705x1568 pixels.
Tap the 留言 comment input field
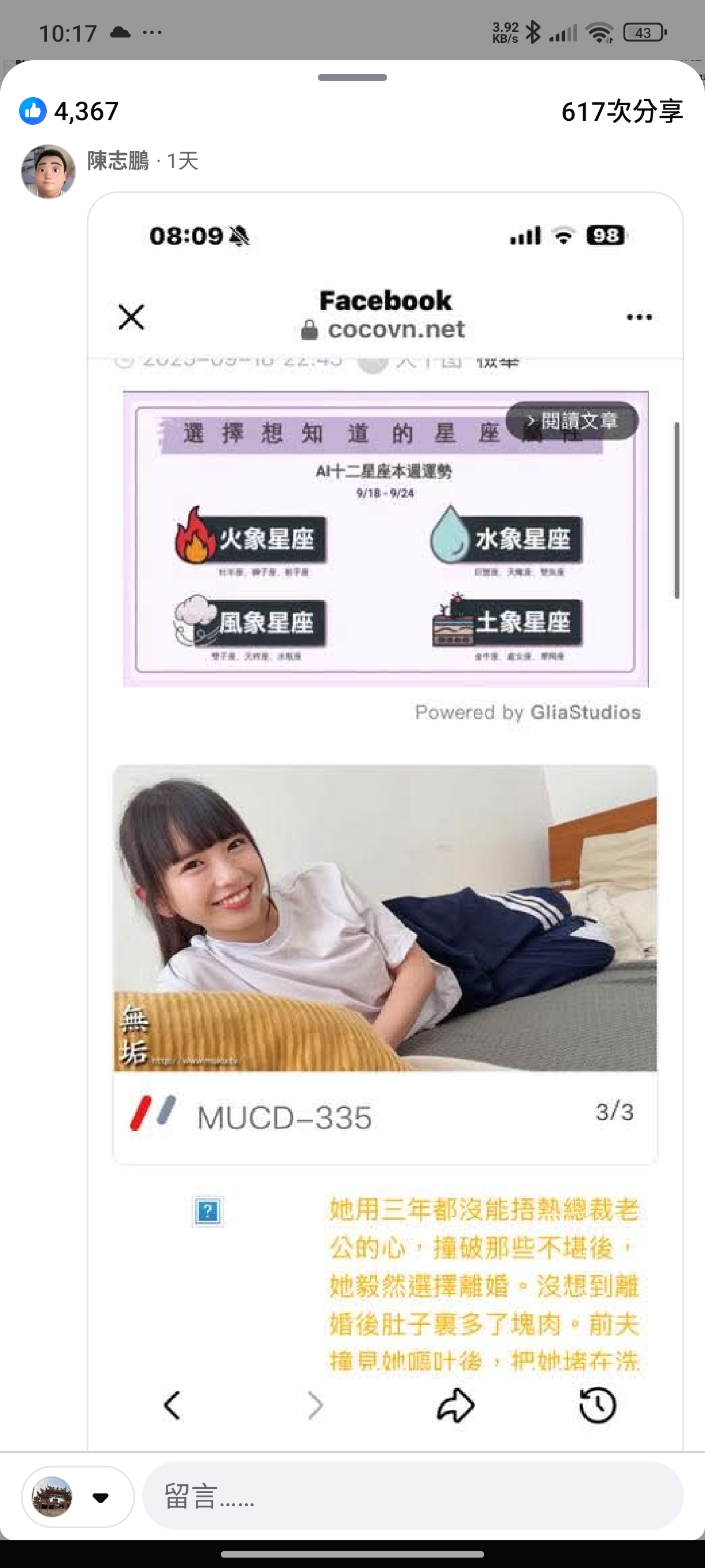pos(413,1496)
